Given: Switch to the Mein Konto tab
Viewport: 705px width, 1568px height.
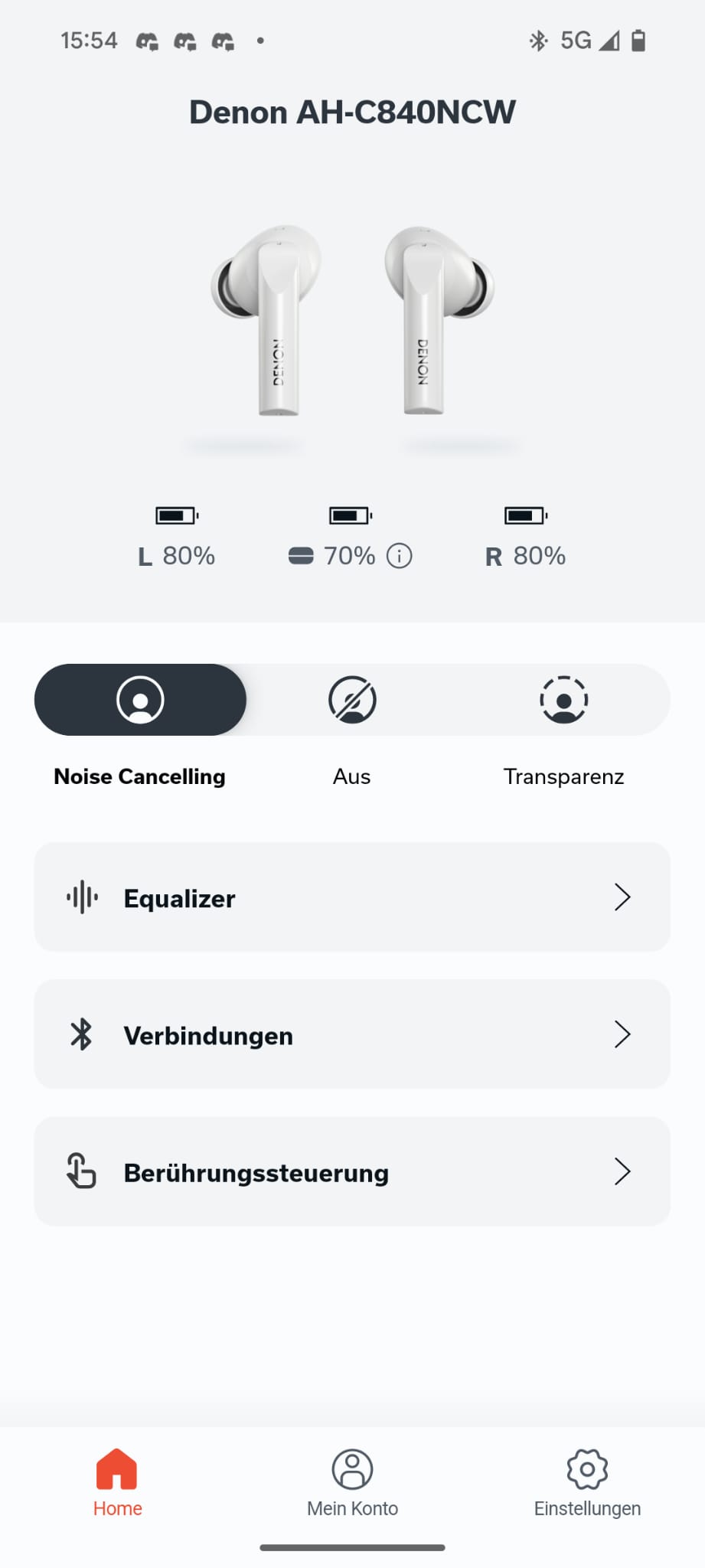Looking at the screenshot, I should coord(352,1483).
